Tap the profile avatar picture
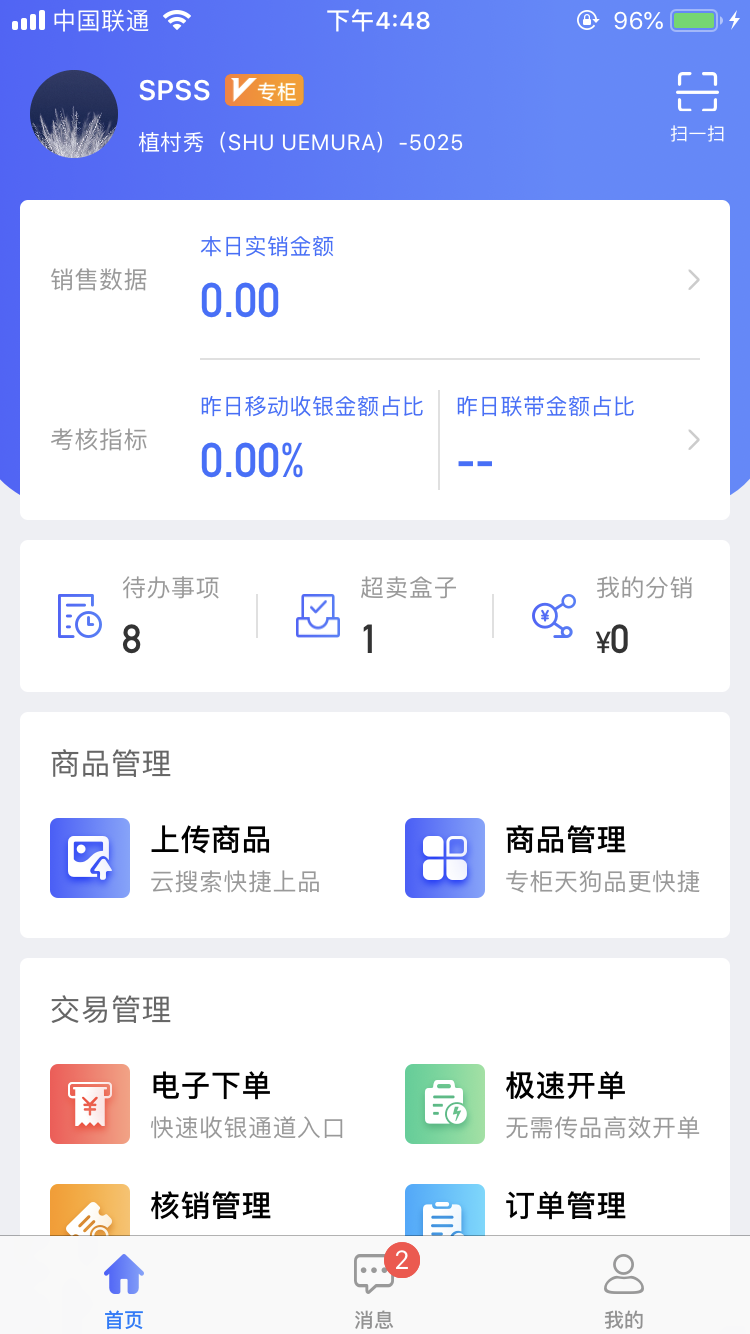This screenshot has width=750, height=1334. 74,114
